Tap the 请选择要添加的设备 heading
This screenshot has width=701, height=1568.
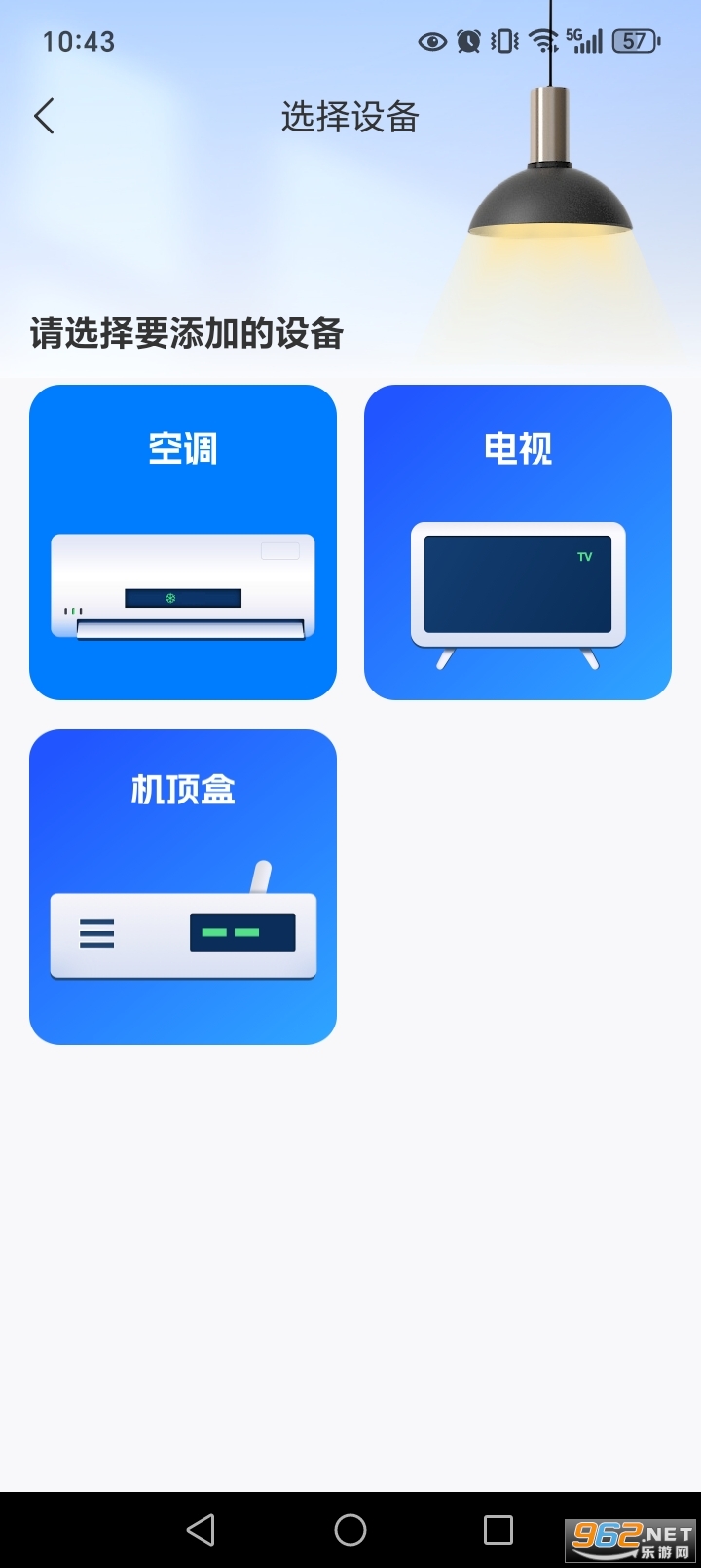(187, 333)
